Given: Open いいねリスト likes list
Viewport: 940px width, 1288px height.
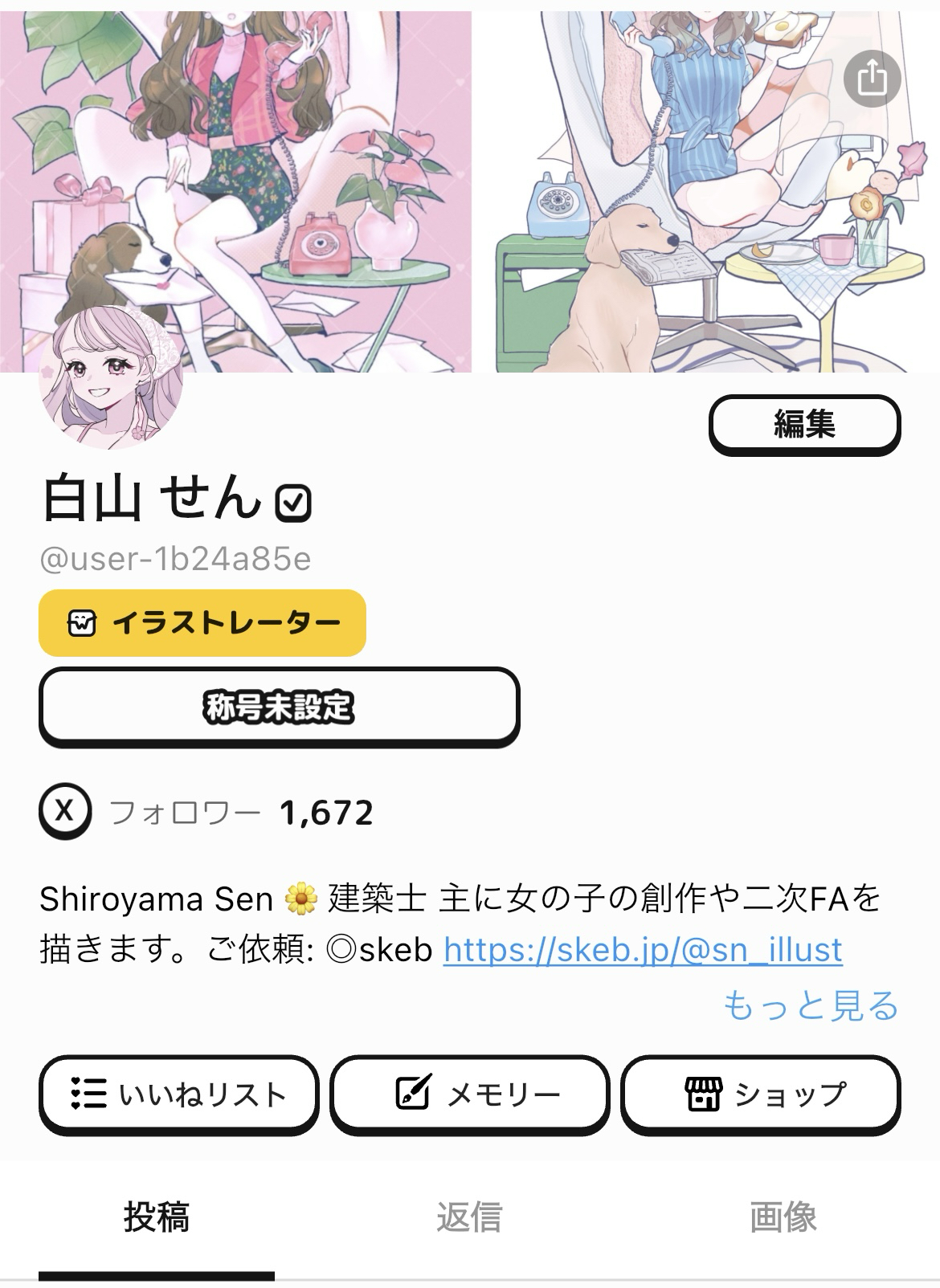Looking at the screenshot, I should click(x=179, y=1094).
